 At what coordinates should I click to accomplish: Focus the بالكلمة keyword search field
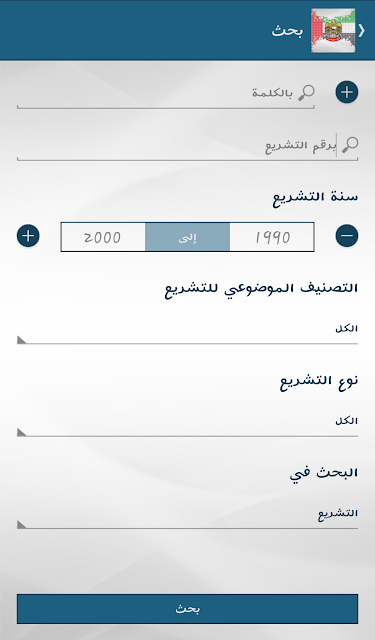[x=166, y=93]
